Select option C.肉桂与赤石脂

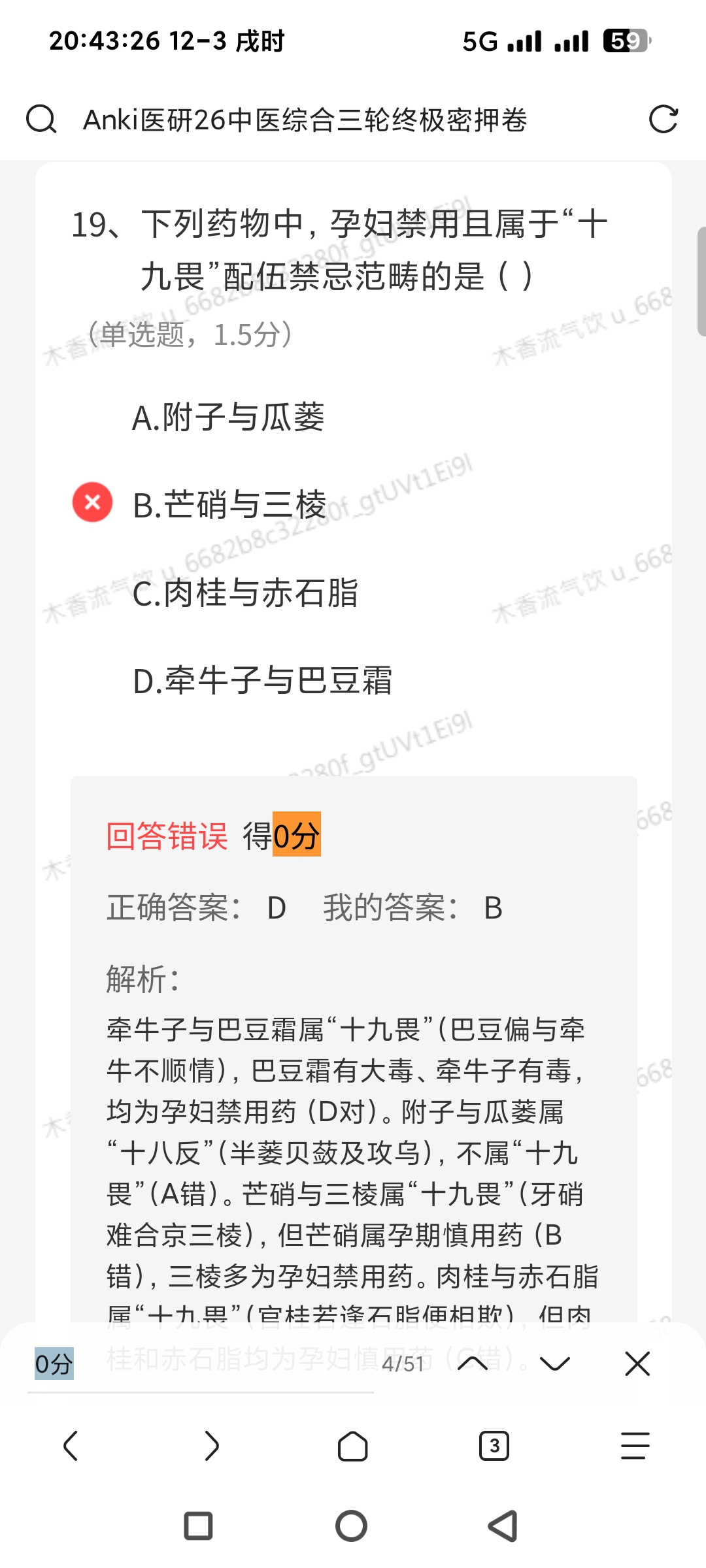(245, 593)
